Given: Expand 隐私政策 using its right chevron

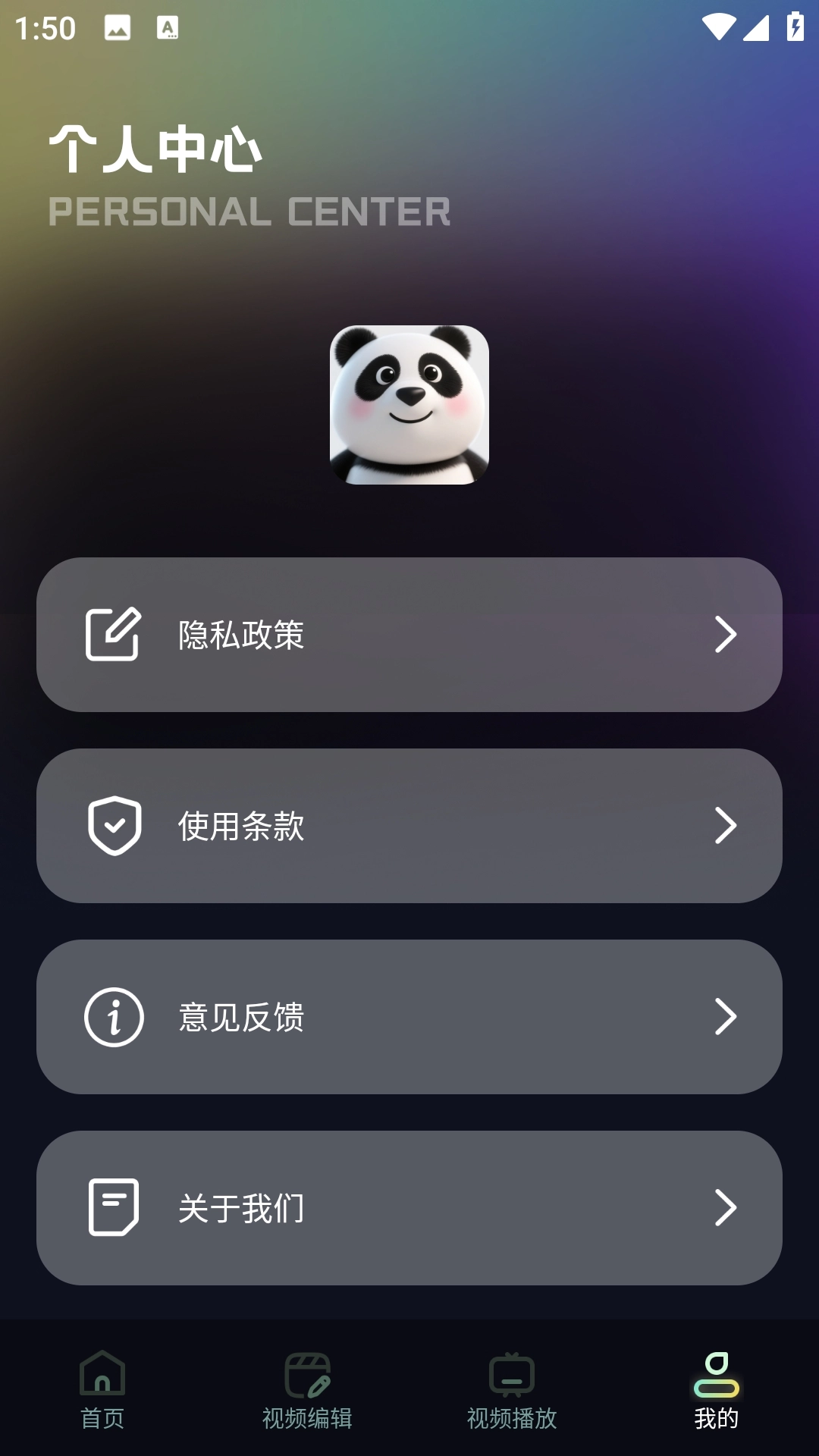Looking at the screenshot, I should 726,635.
